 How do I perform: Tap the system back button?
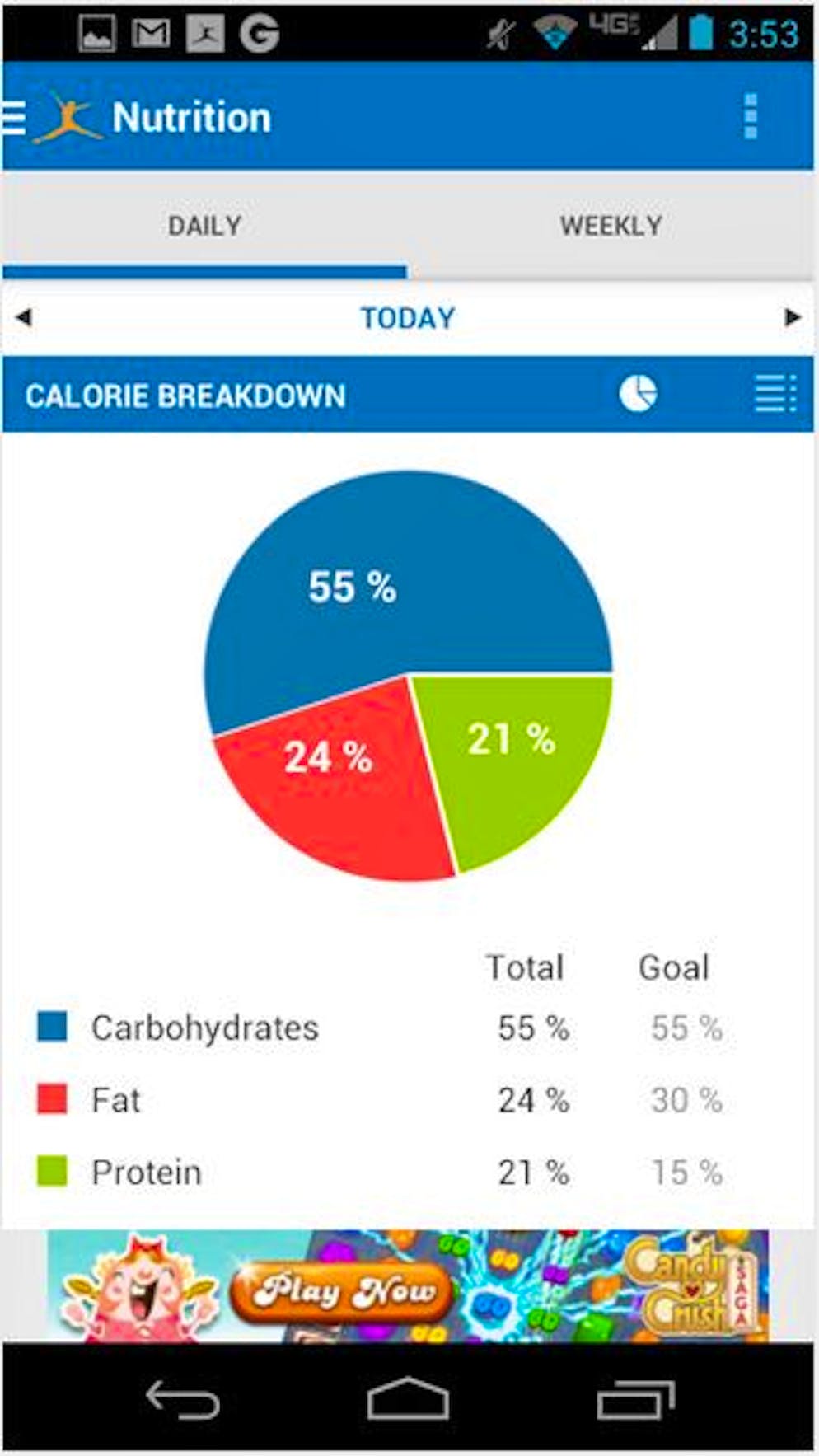[183, 1399]
